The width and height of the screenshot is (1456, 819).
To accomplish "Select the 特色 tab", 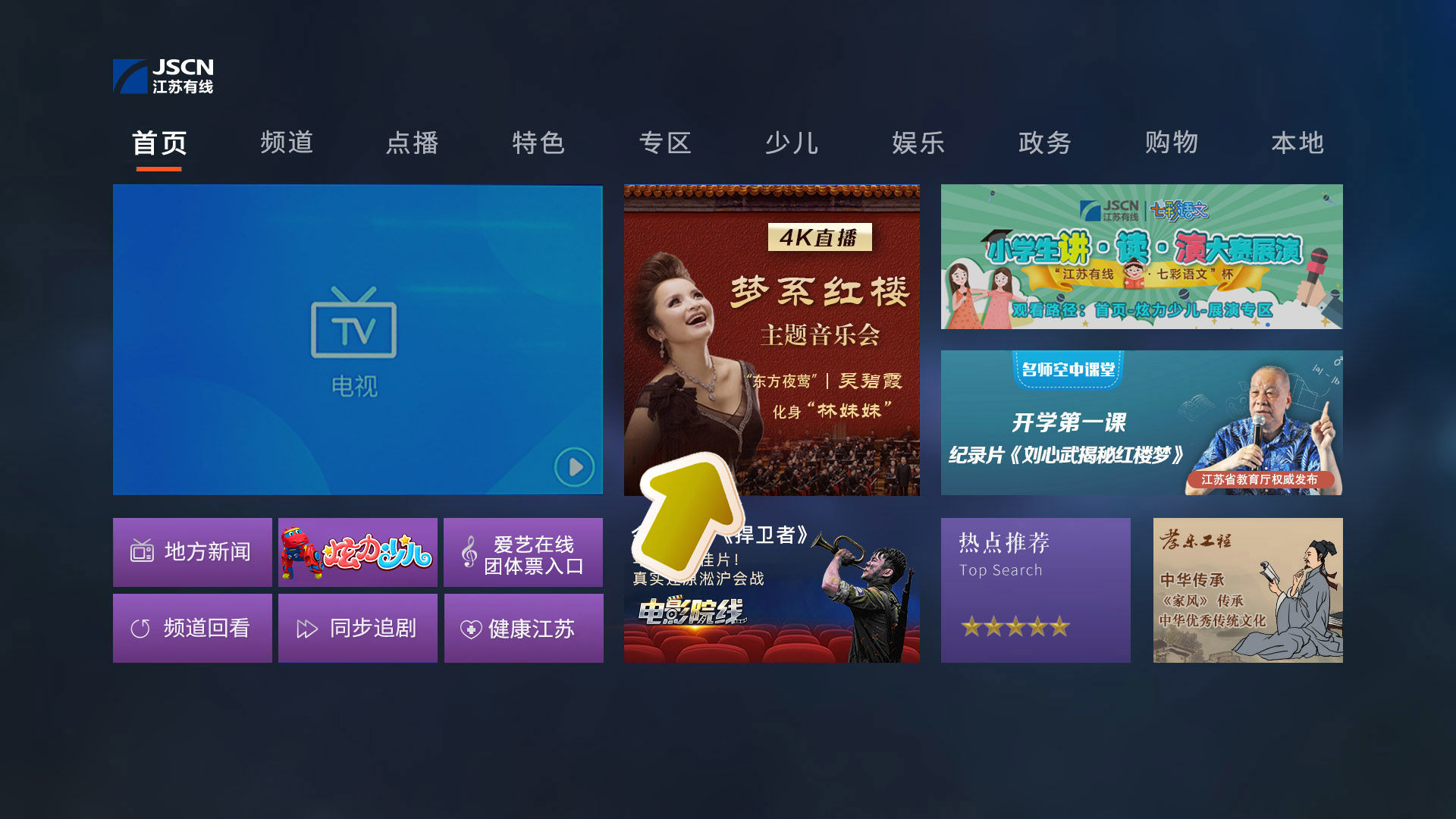I will click(x=538, y=143).
